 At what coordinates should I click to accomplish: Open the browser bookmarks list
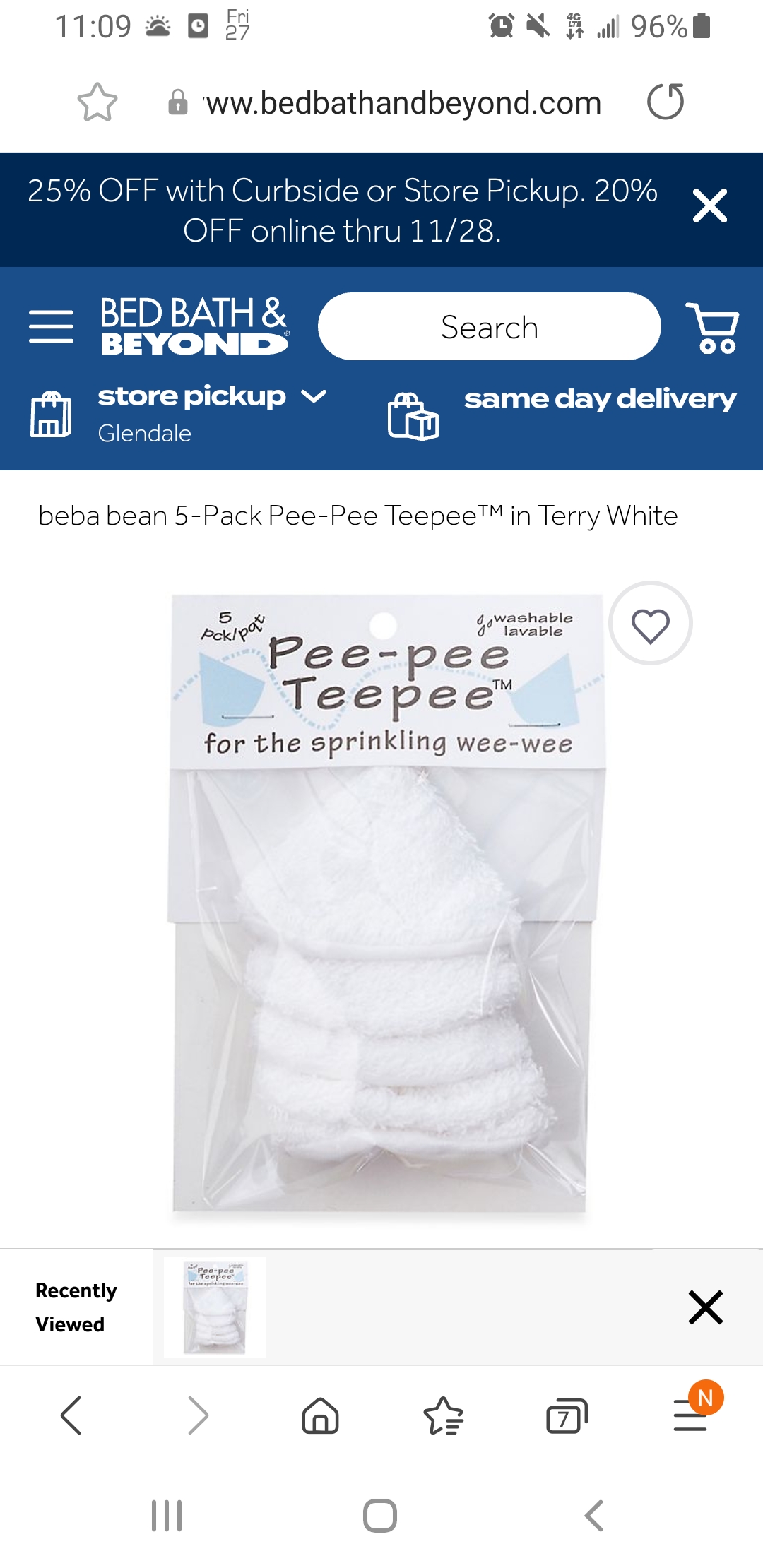(x=444, y=1415)
